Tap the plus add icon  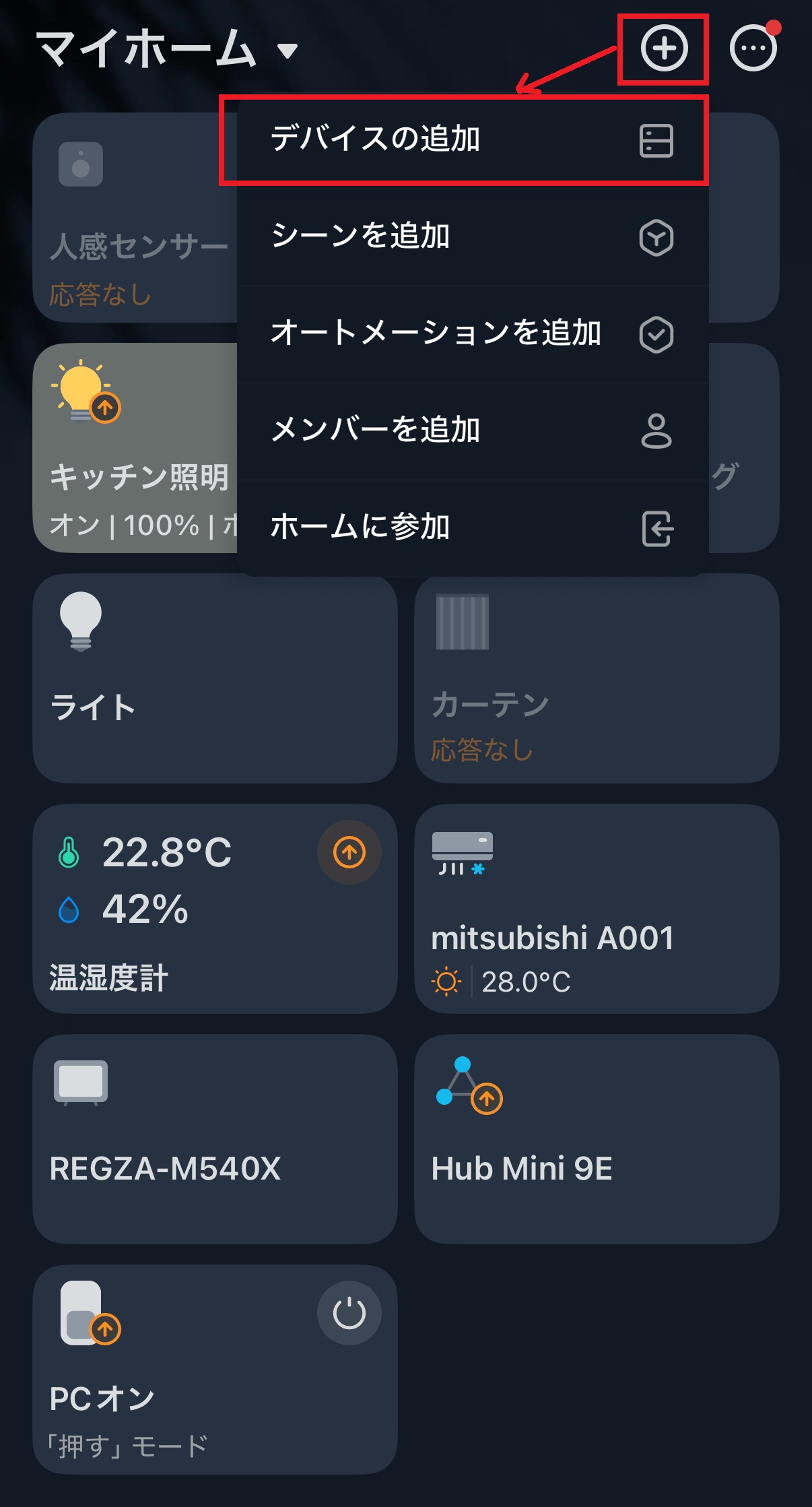(664, 49)
